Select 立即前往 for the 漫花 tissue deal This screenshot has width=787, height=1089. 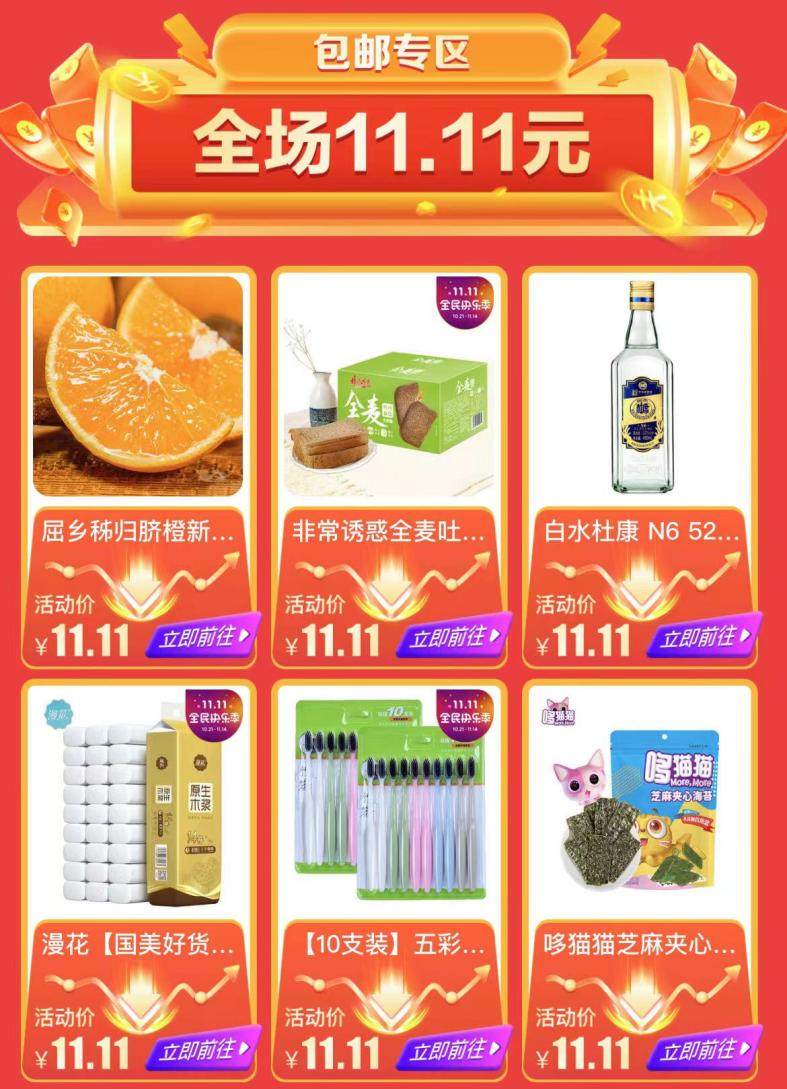(204, 1049)
